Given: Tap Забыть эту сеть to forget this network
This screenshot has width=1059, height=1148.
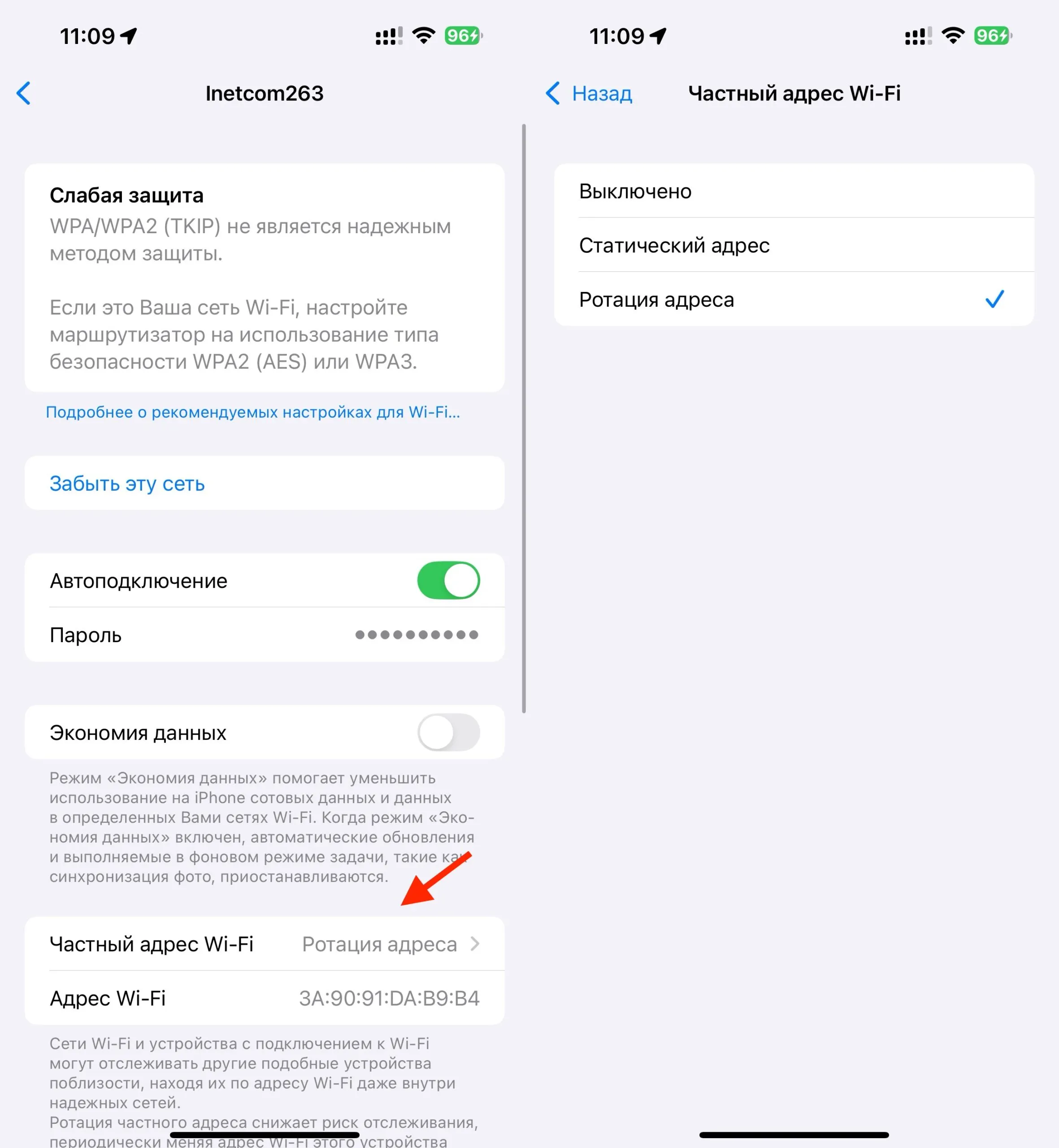Looking at the screenshot, I should click(x=127, y=484).
